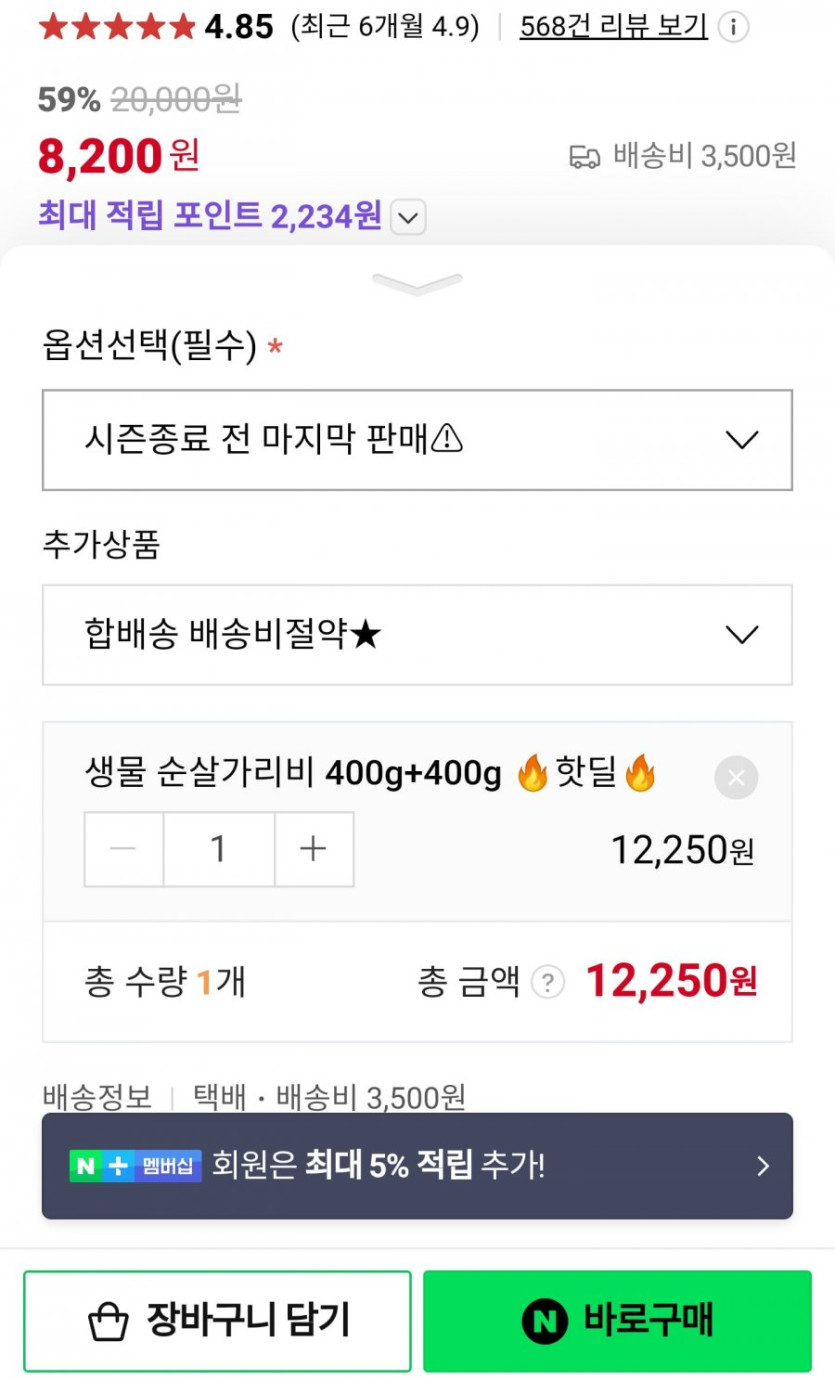The image size is (835, 1380).
Task: Add to cart with 장바구니 담기
Action: click(x=217, y=1321)
